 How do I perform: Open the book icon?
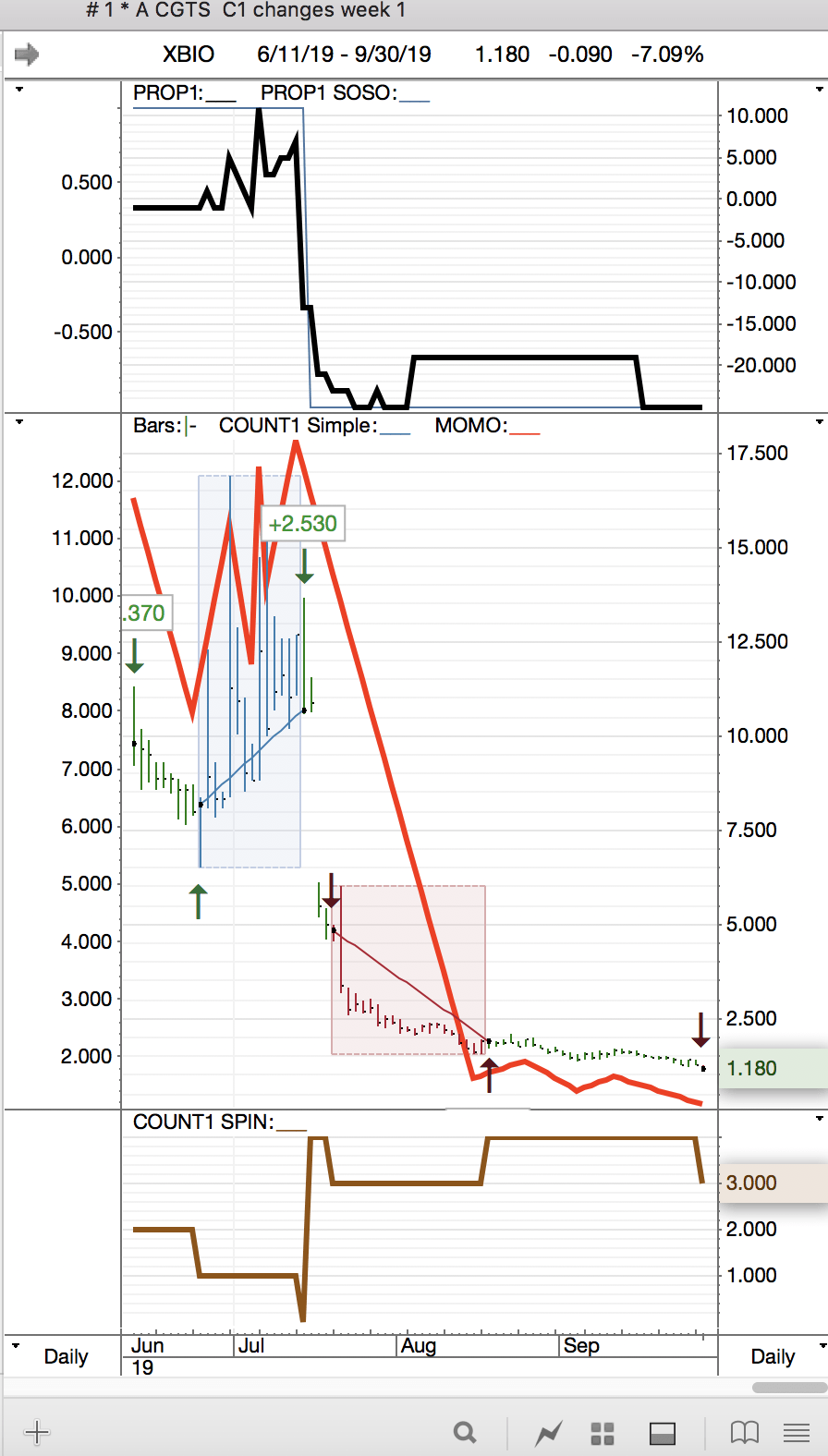744,1433
